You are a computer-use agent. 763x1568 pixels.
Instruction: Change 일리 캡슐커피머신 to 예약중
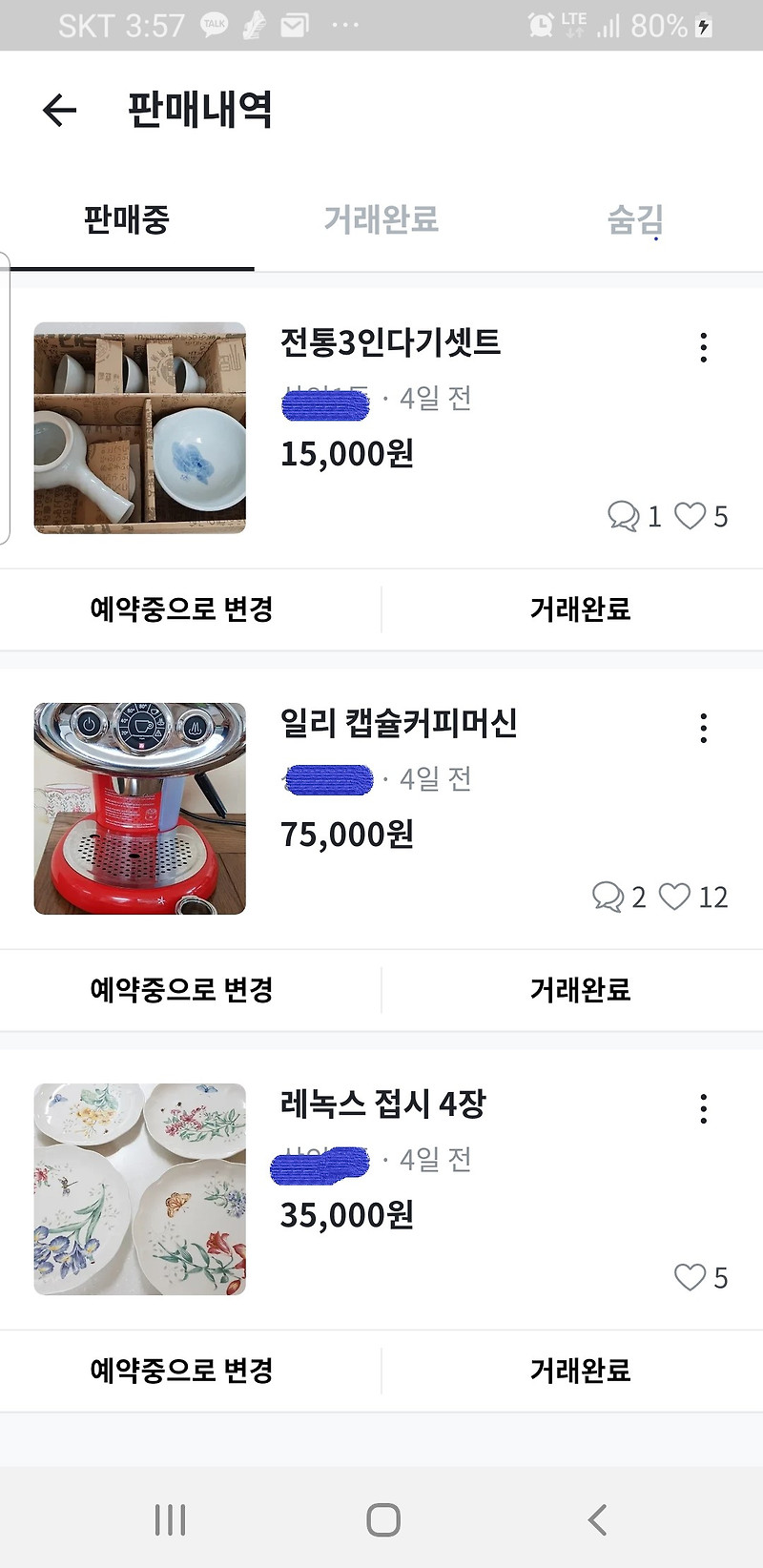click(182, 990)
